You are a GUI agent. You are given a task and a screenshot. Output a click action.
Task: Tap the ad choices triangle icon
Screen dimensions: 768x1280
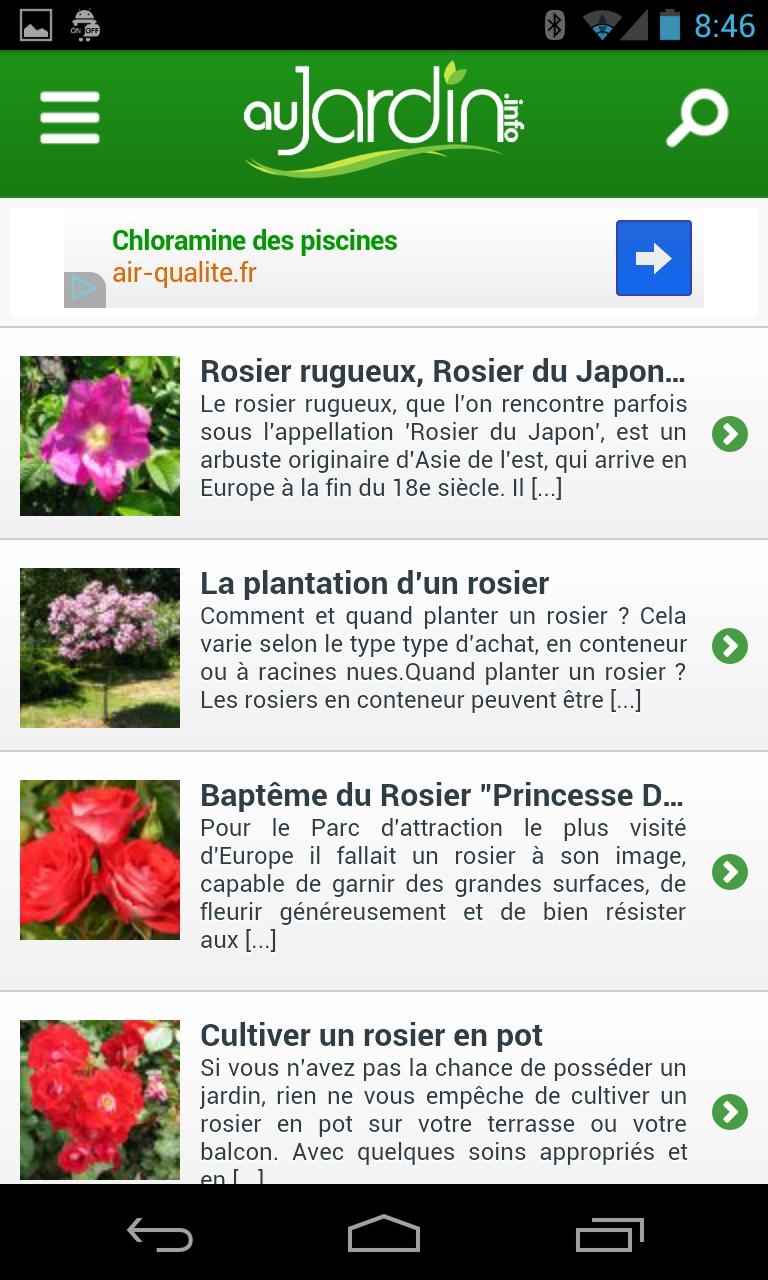pyautogui.click(x=85, y=288)
